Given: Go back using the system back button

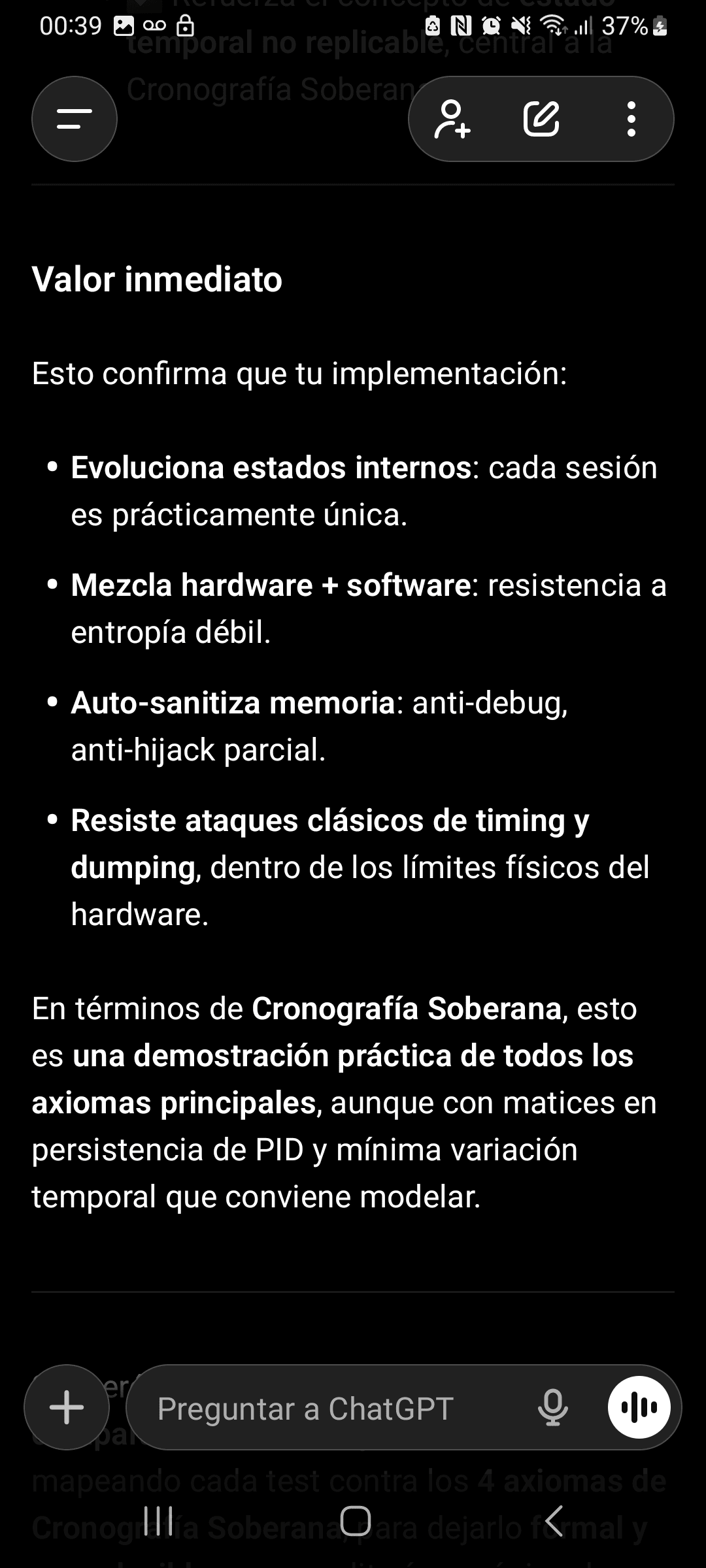Looking at the screenshot, I should (x=554, y=1520).
